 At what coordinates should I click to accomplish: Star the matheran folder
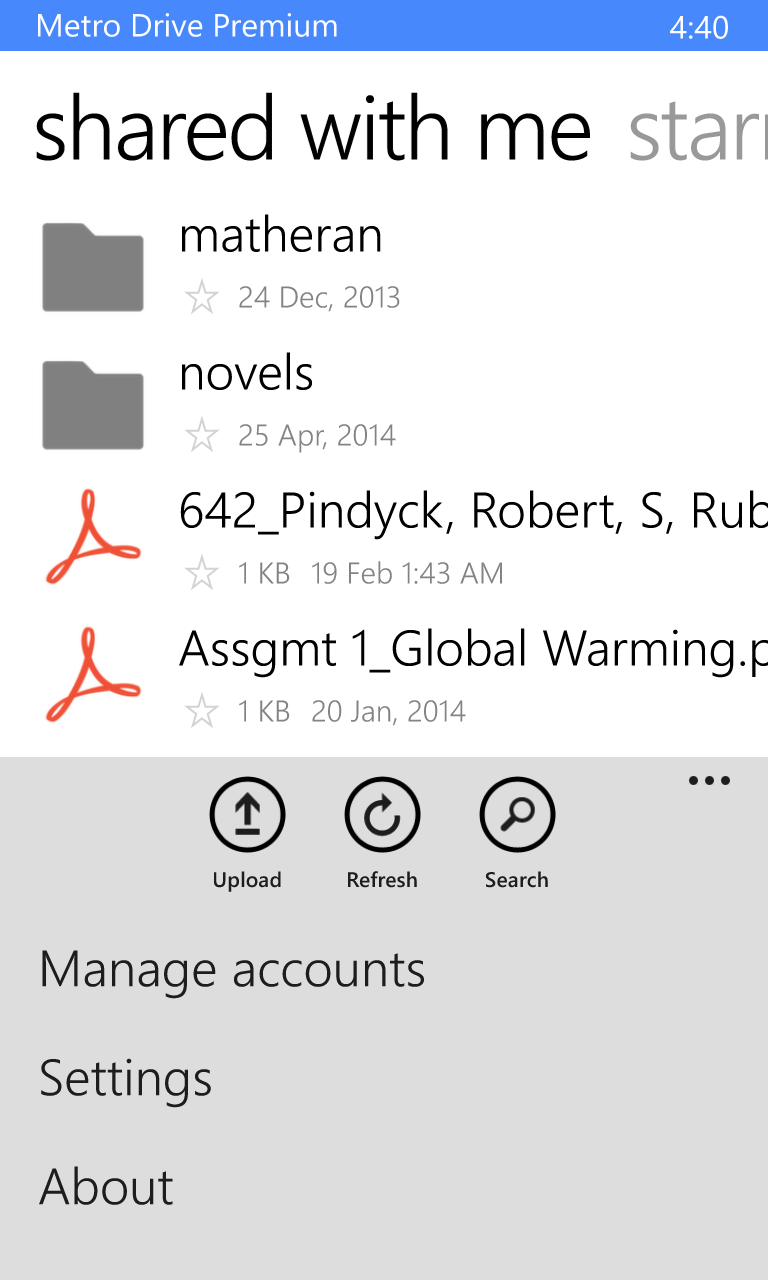pos(202,298)
